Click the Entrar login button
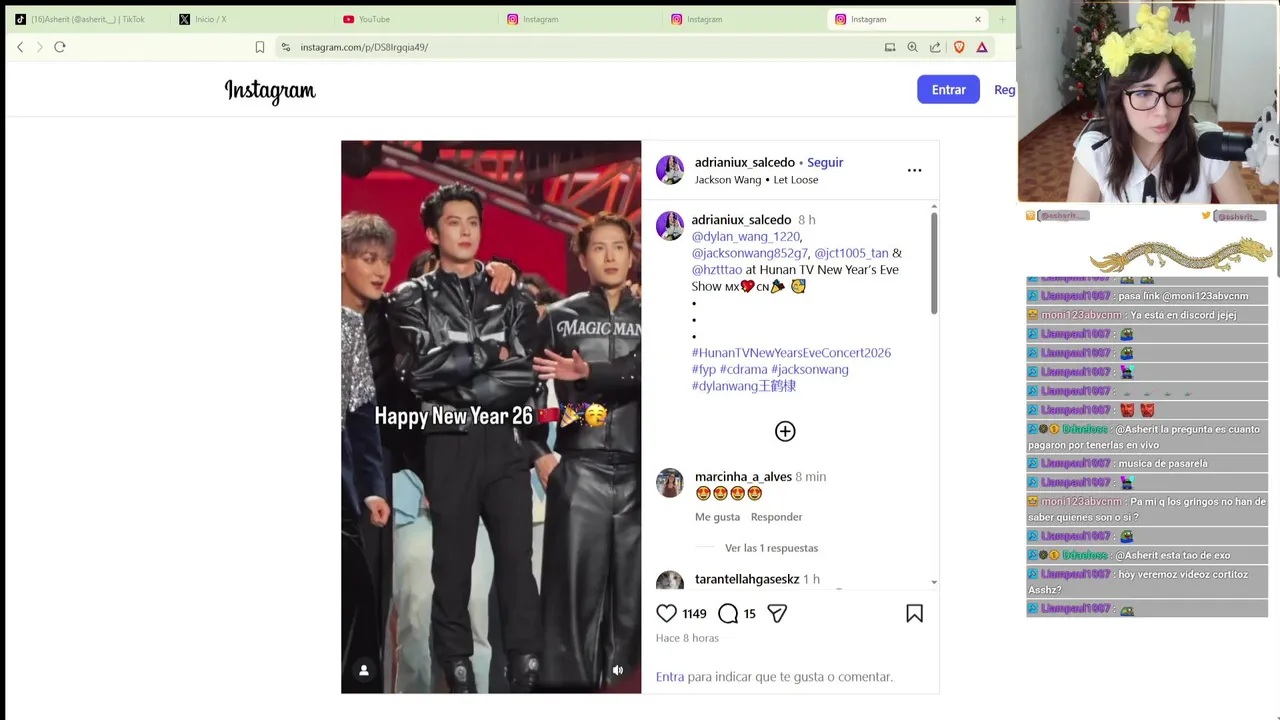Viewport: 1280px width, 720px height. point(948,90)
